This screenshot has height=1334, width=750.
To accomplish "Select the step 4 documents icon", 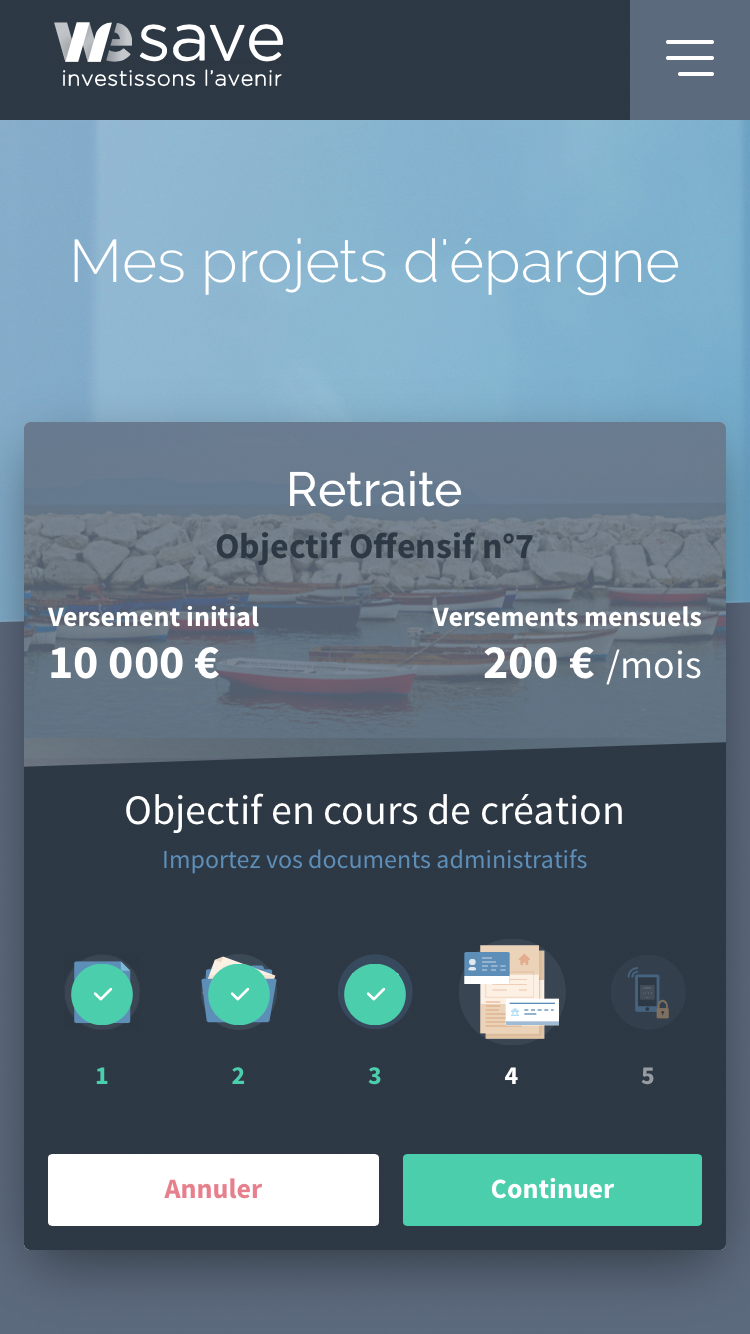I will click(x=512, y=992).
